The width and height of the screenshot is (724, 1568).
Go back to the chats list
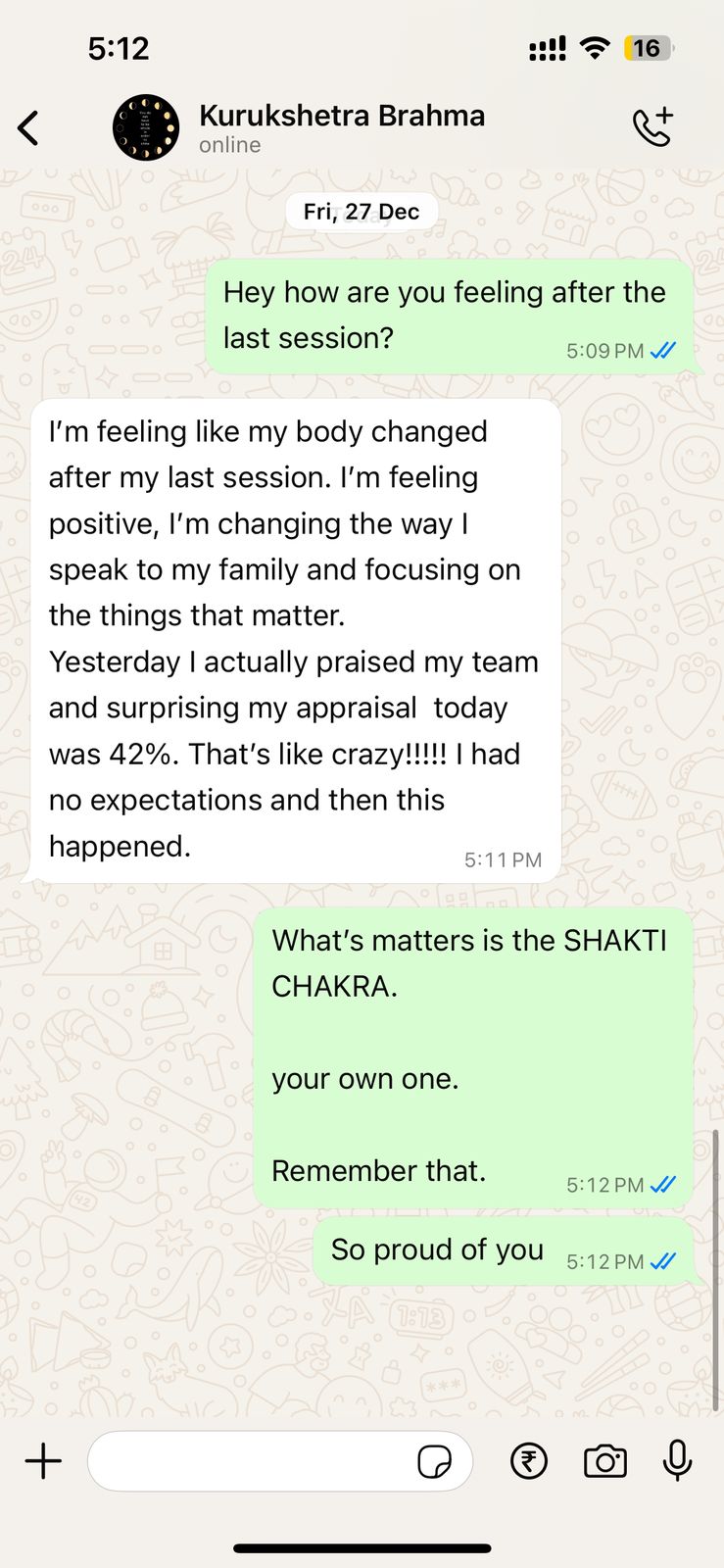click(x=29, y=128)
